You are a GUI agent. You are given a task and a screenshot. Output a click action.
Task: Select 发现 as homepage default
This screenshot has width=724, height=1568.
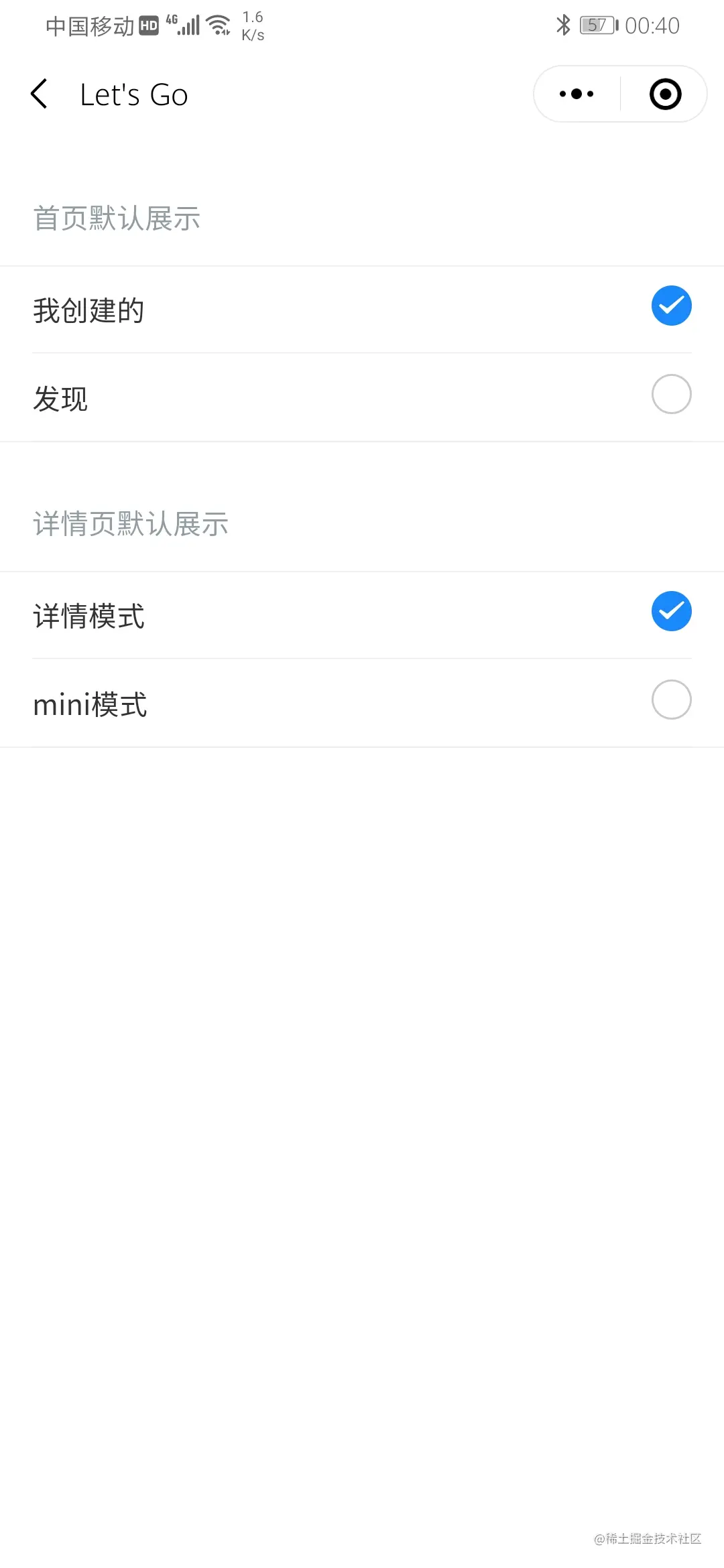point(671,395)
